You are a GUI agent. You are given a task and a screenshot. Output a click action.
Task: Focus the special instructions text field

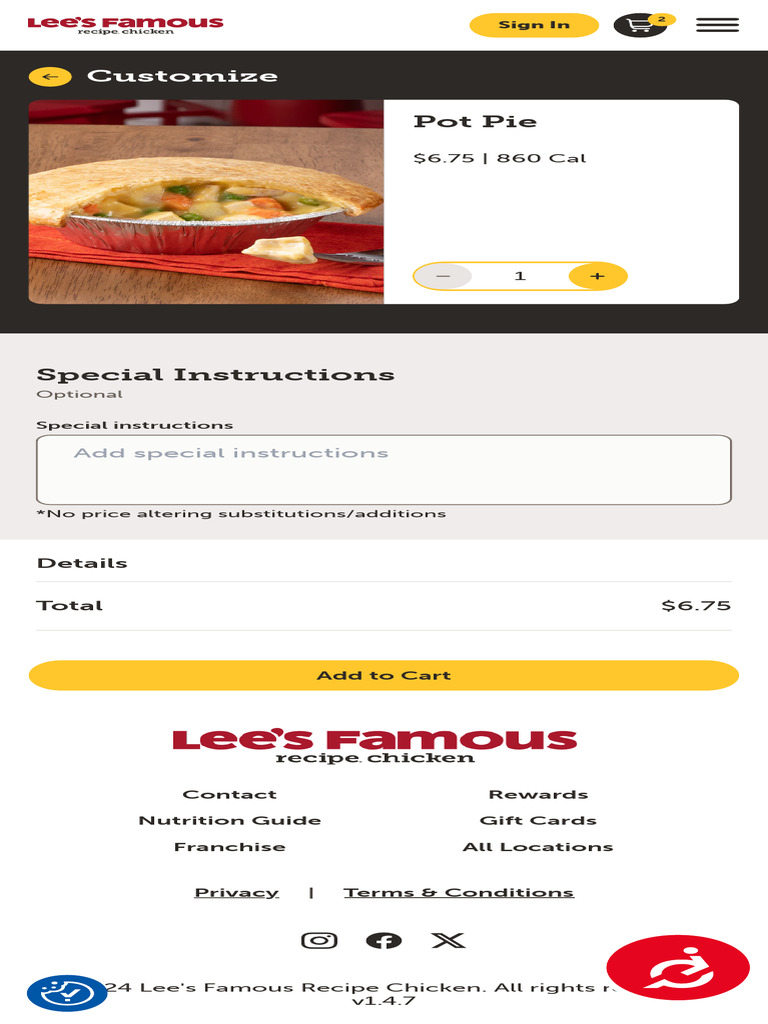click(x=384, y=470)
